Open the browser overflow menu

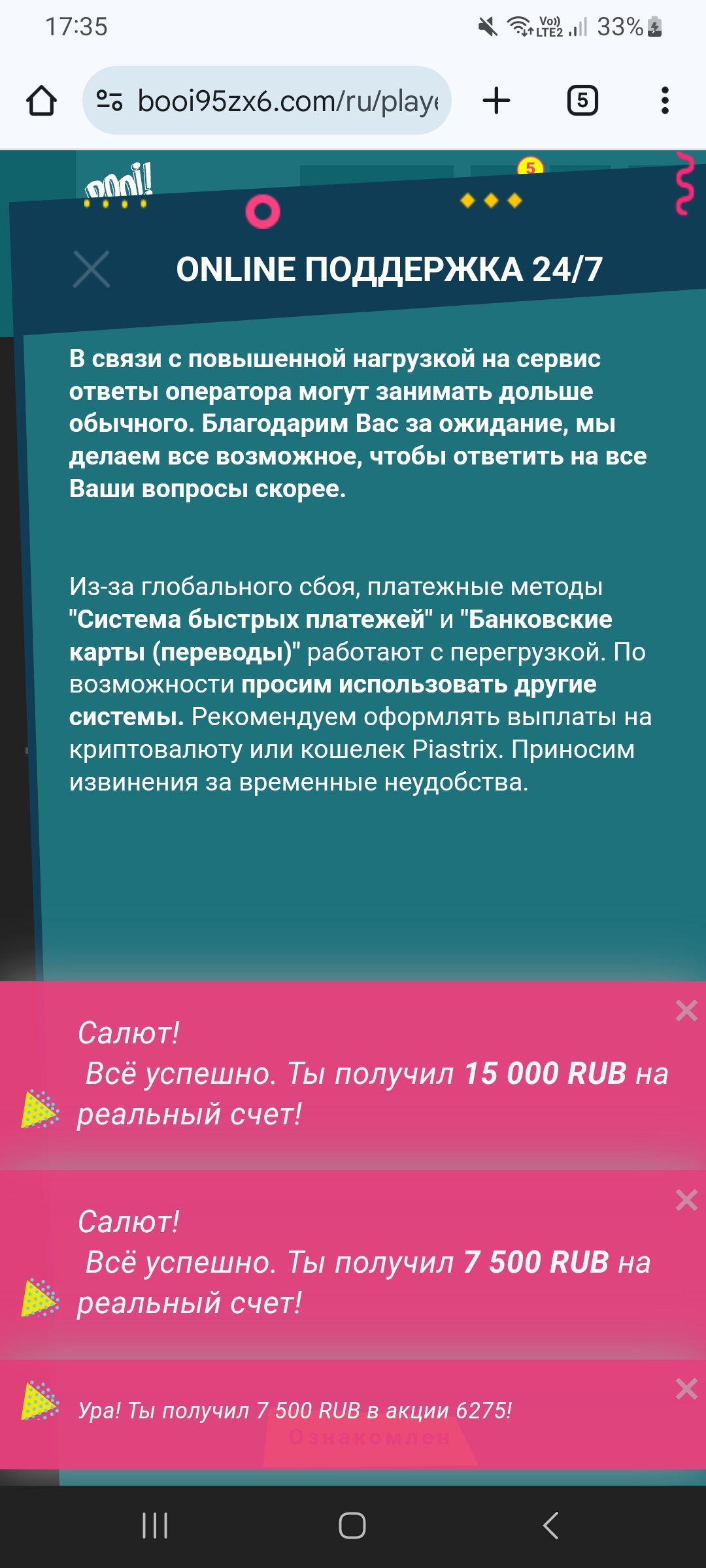point(665,101)
